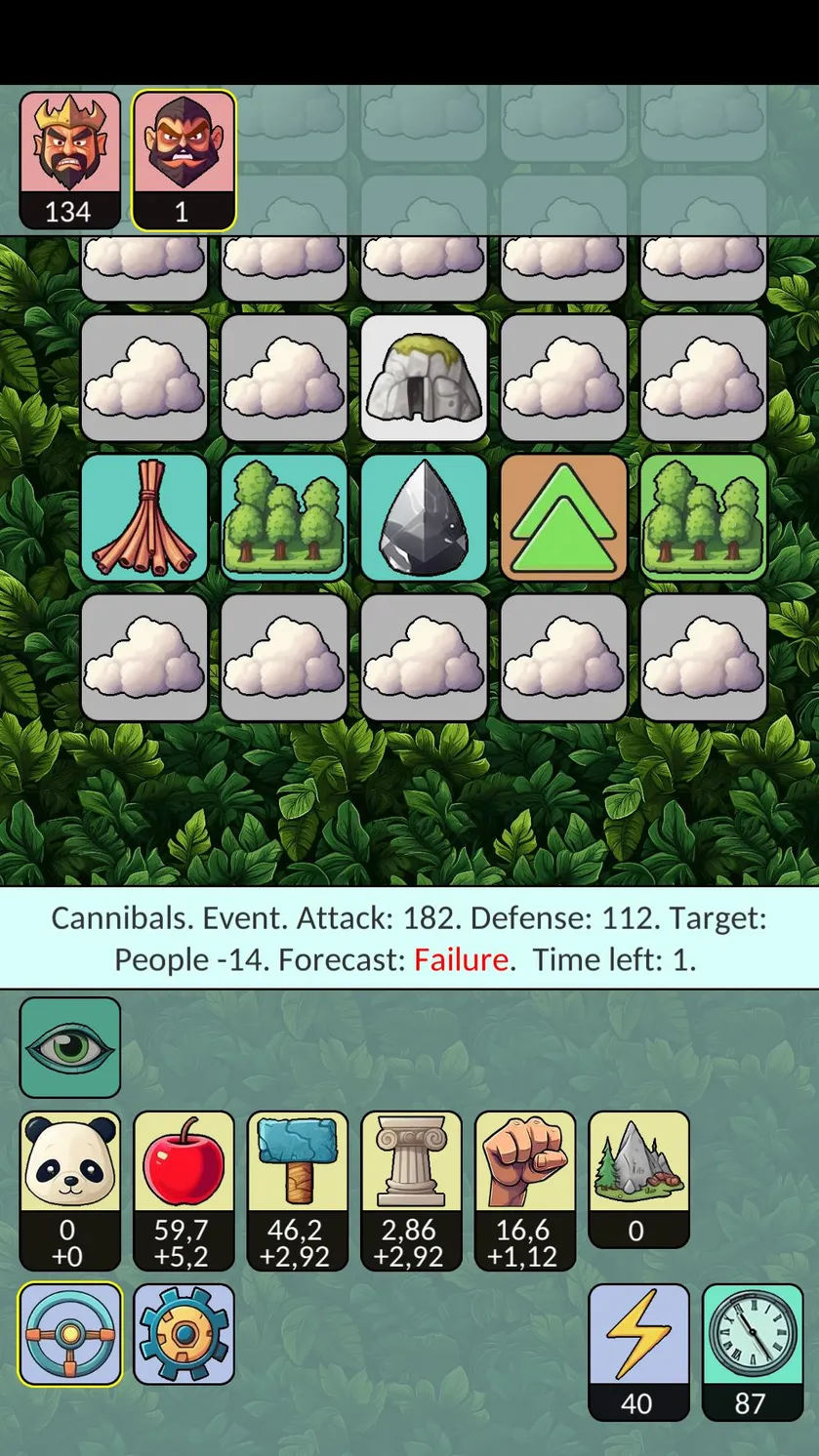The image size is (819, 1456).
Task: Select the bearded warrior card showing 1
Action: pos(184,161)
